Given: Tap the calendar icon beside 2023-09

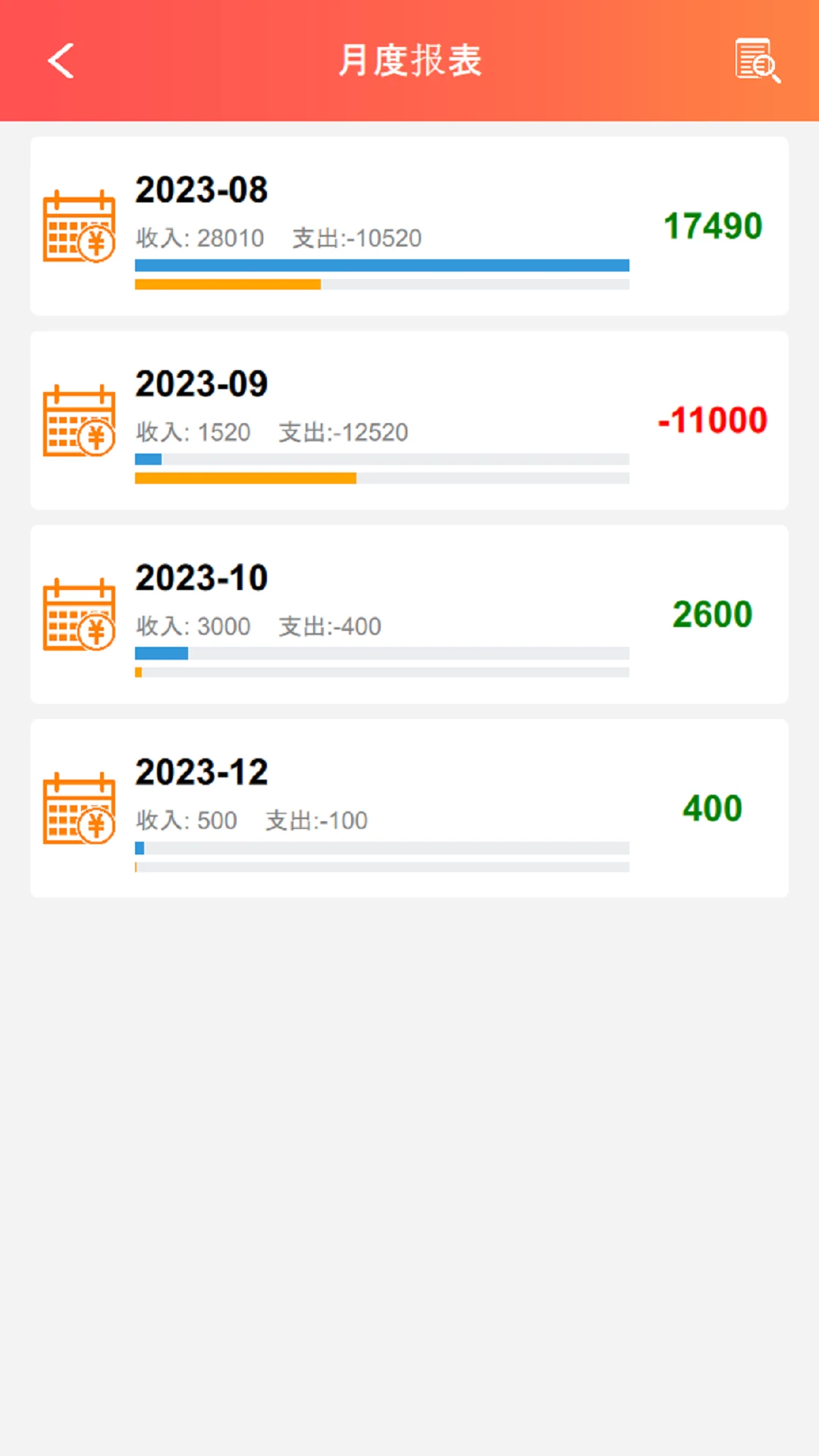Looking at the screenshot, I should (x=78, y=419).
